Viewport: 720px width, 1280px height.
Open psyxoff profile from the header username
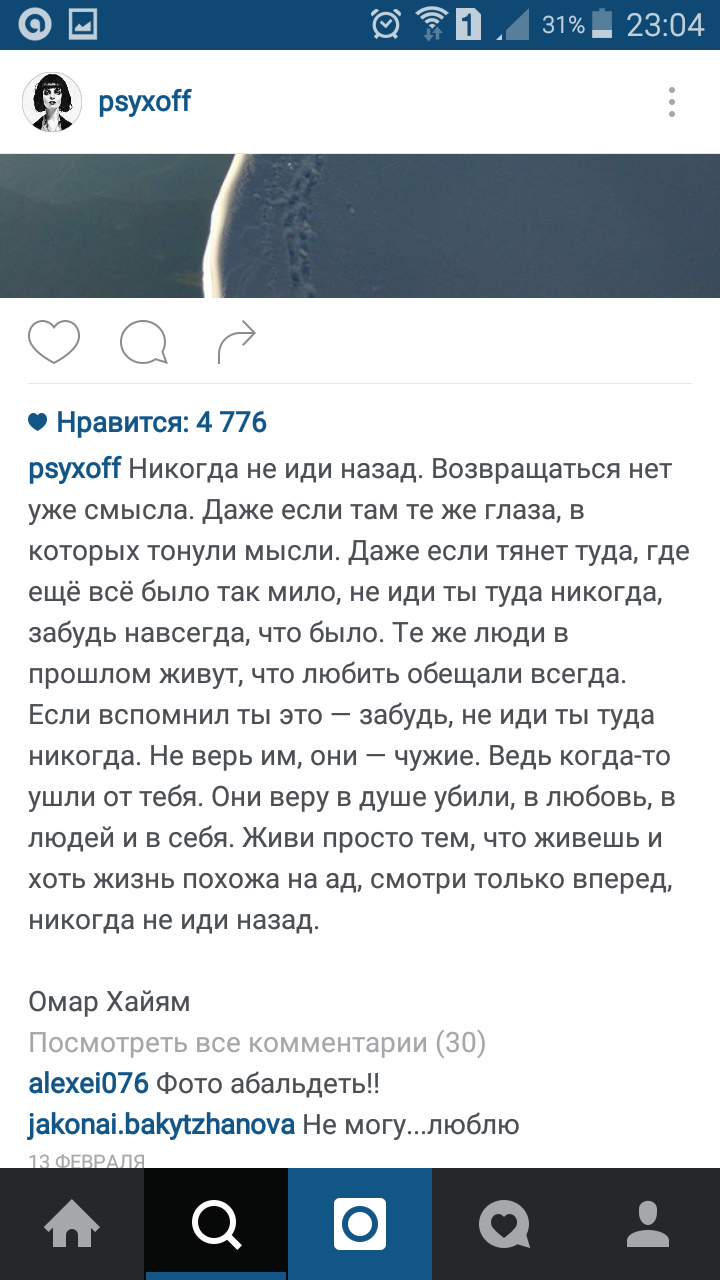point(145,101)
